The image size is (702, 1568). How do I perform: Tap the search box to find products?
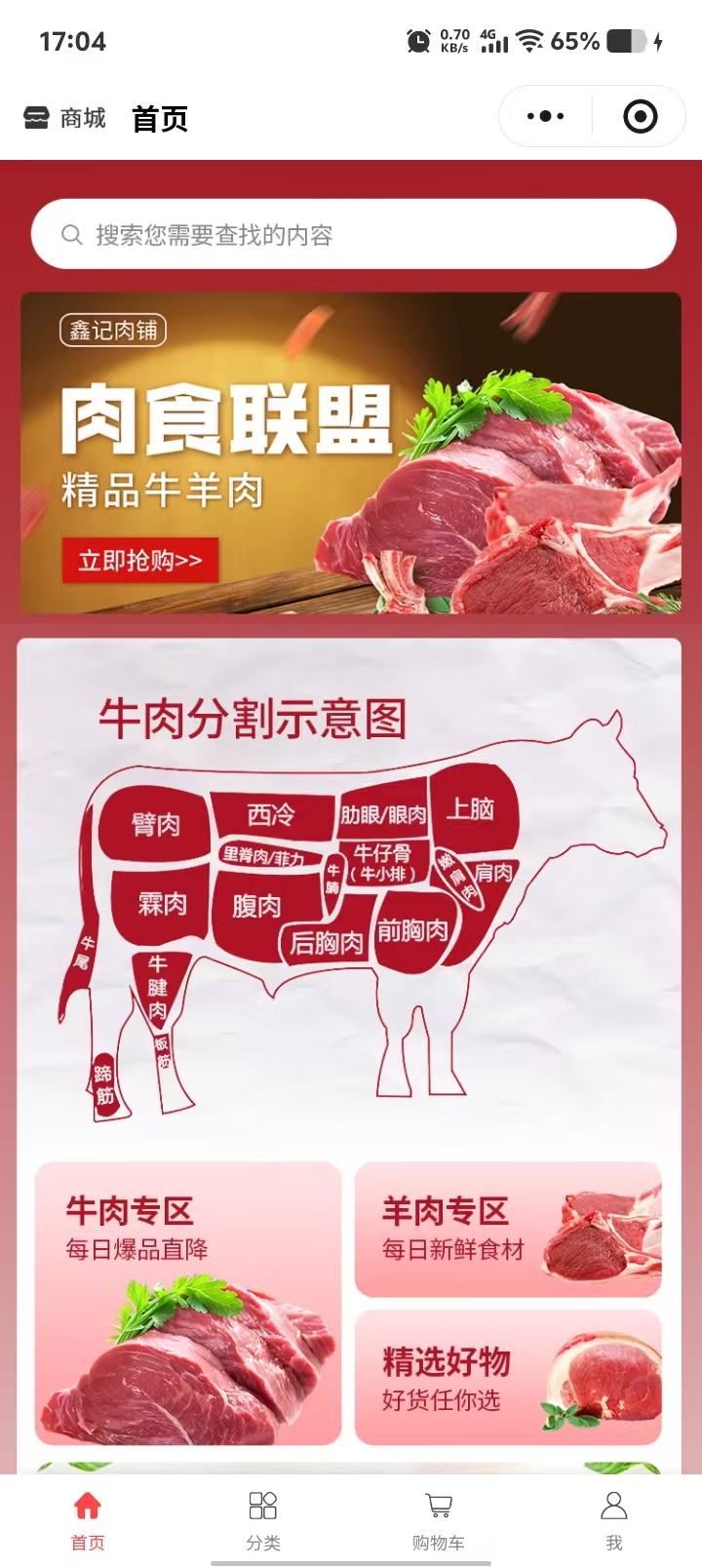(353, 234)
